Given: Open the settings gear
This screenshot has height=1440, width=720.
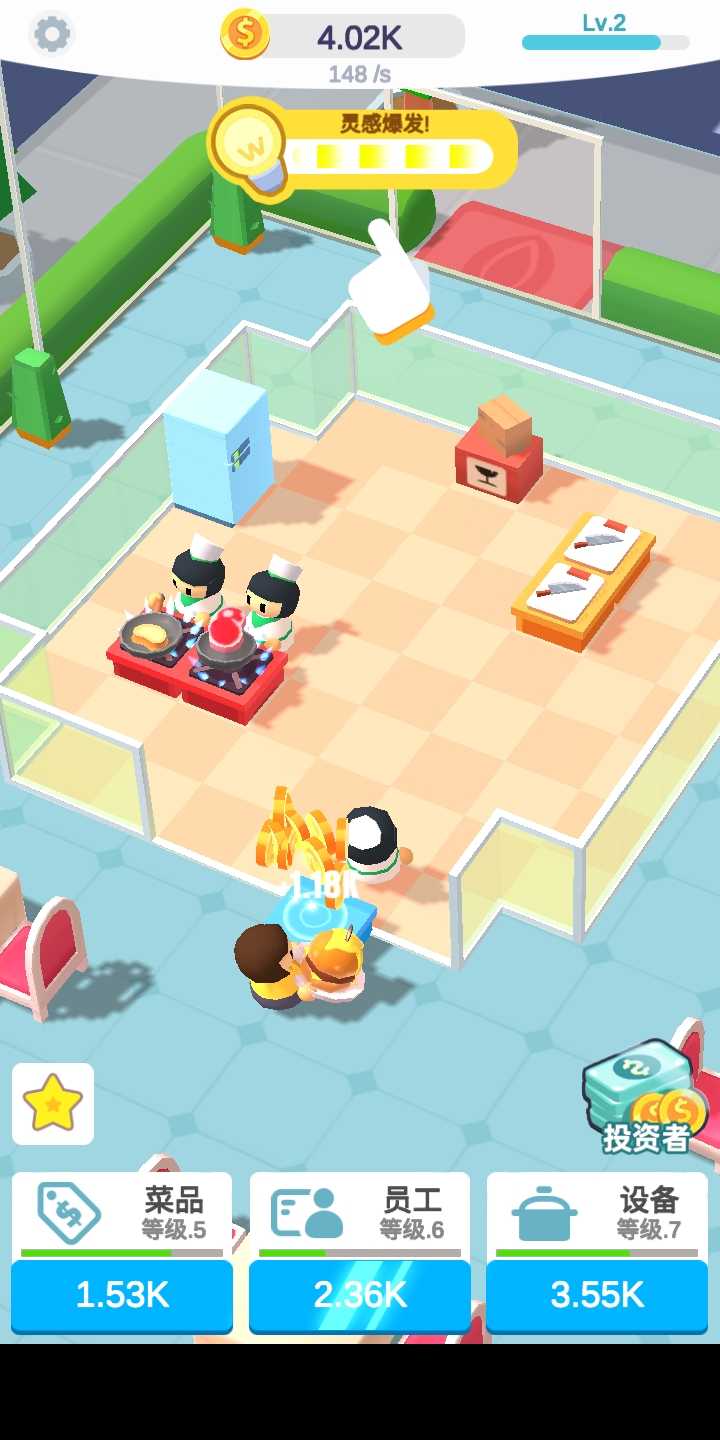Looking at the screenshot, I should [52, 34].
